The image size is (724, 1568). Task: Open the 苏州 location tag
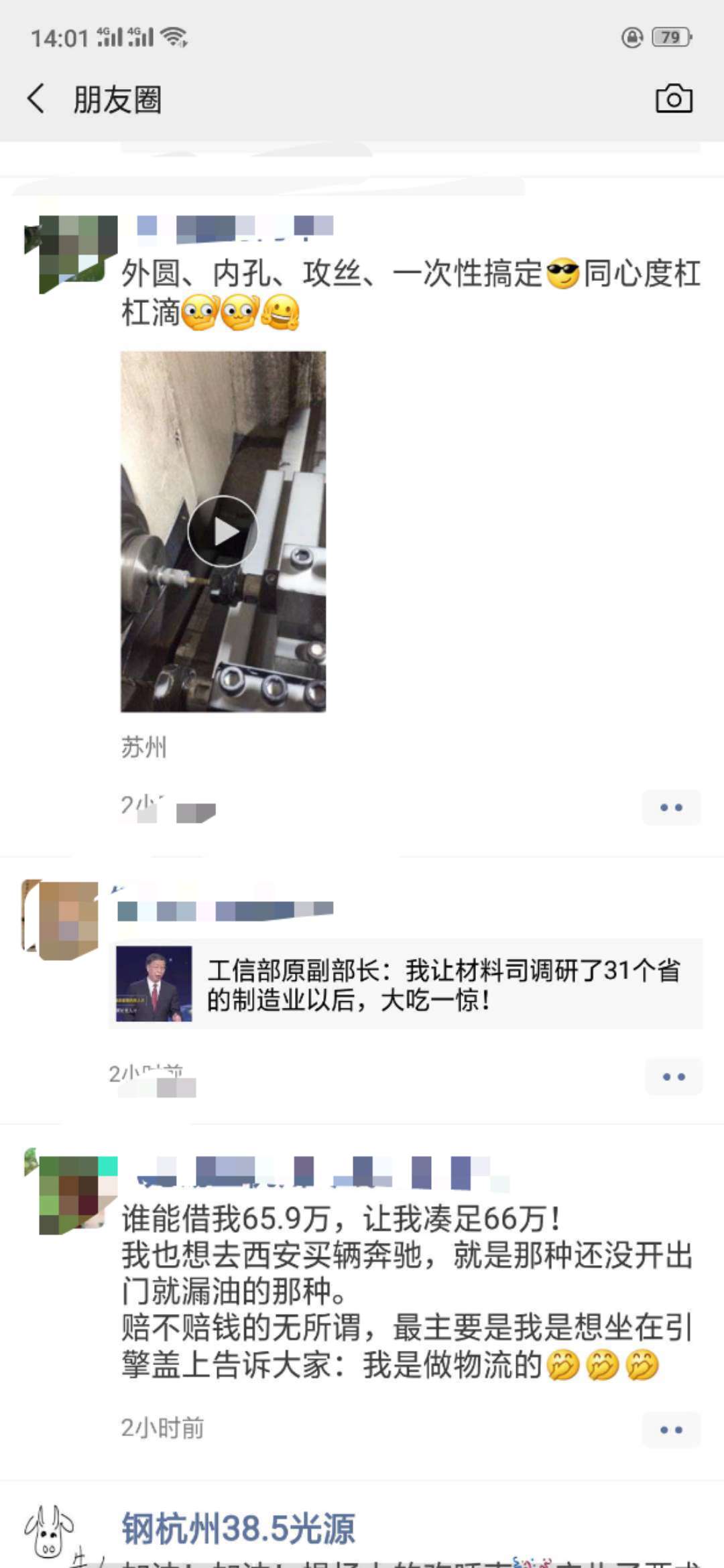(x=143, y=746)
